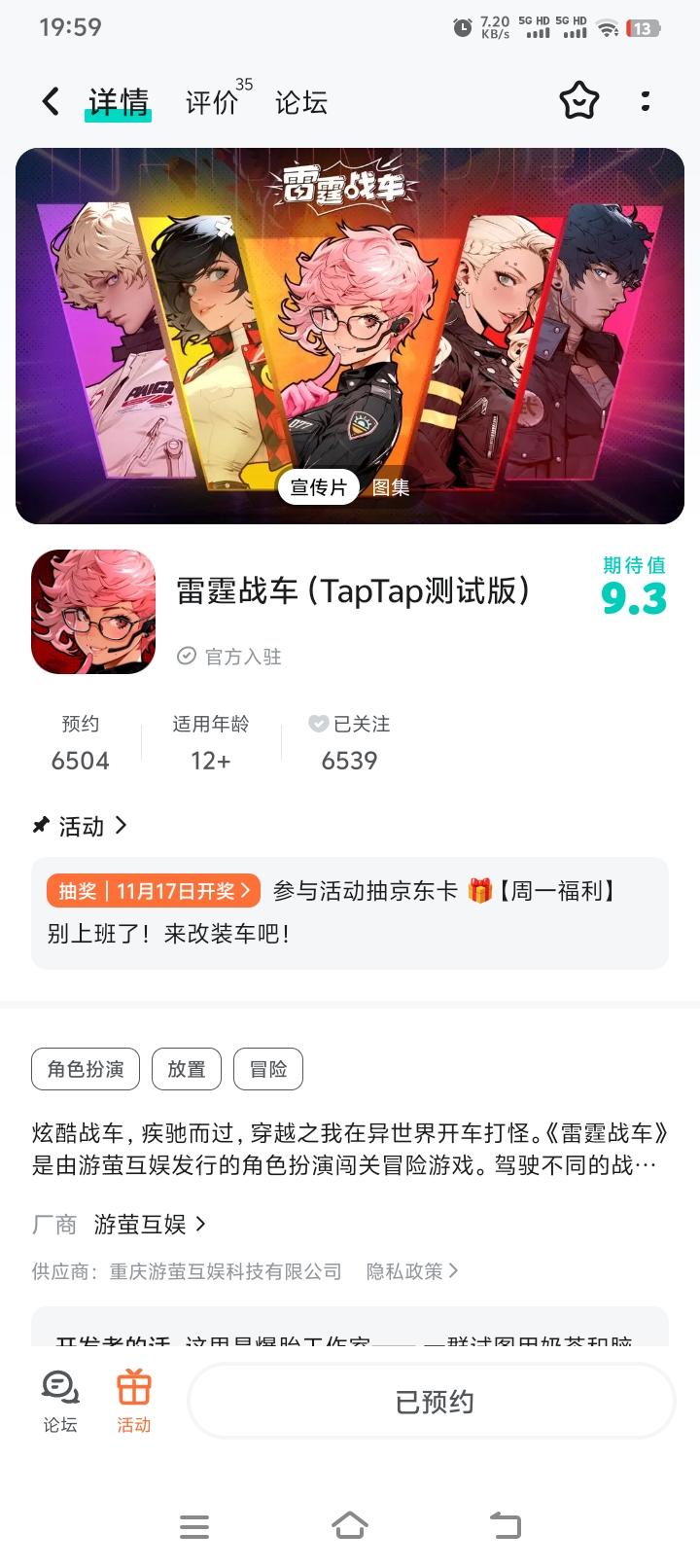This screenshot has width=700, height=1568.
Task: Expand the 活动 section via its chevron
Action: point(122,826)
